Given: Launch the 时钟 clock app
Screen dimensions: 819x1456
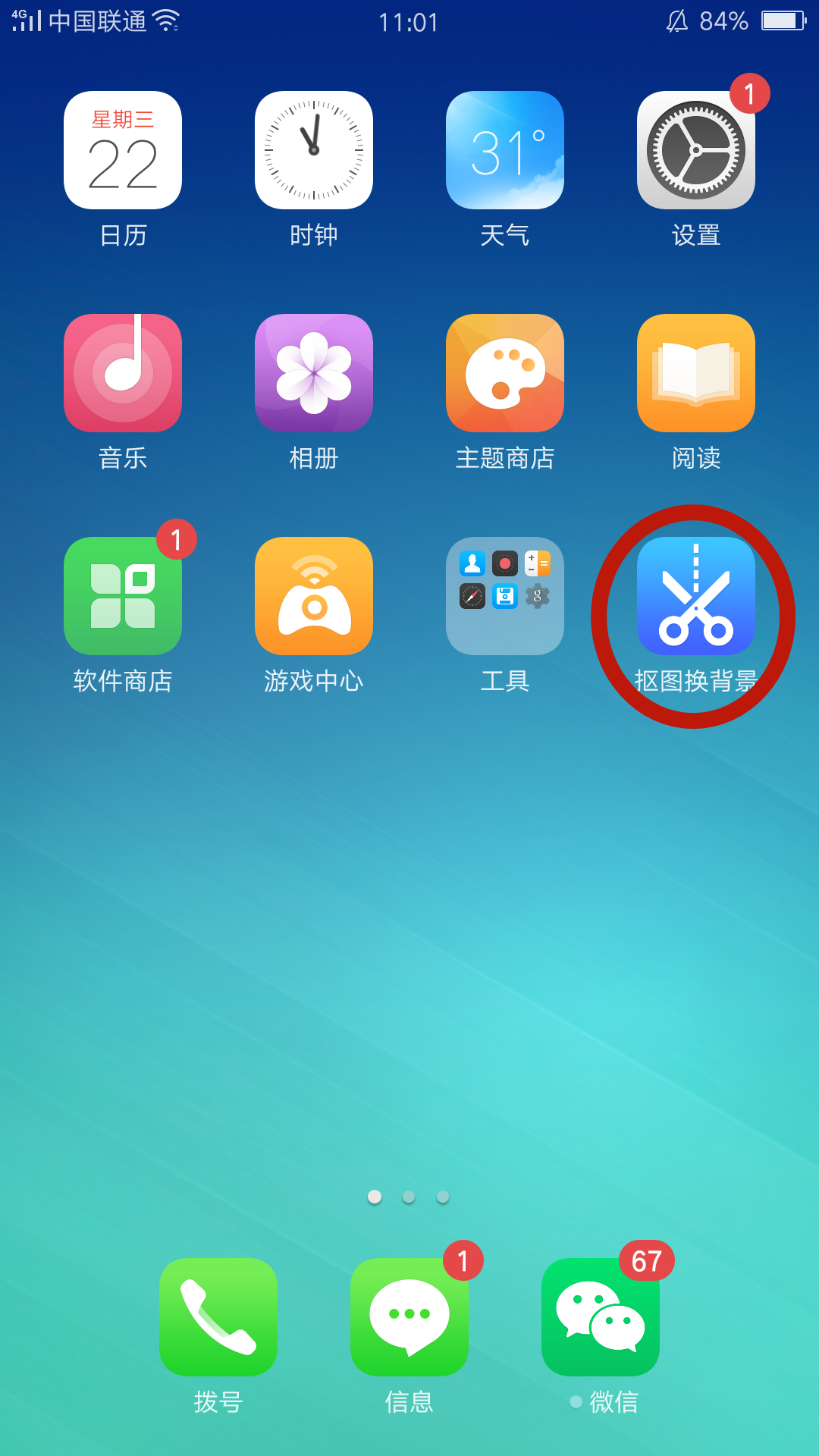Looking at the screenshot, I should click(x=314, y=150).
